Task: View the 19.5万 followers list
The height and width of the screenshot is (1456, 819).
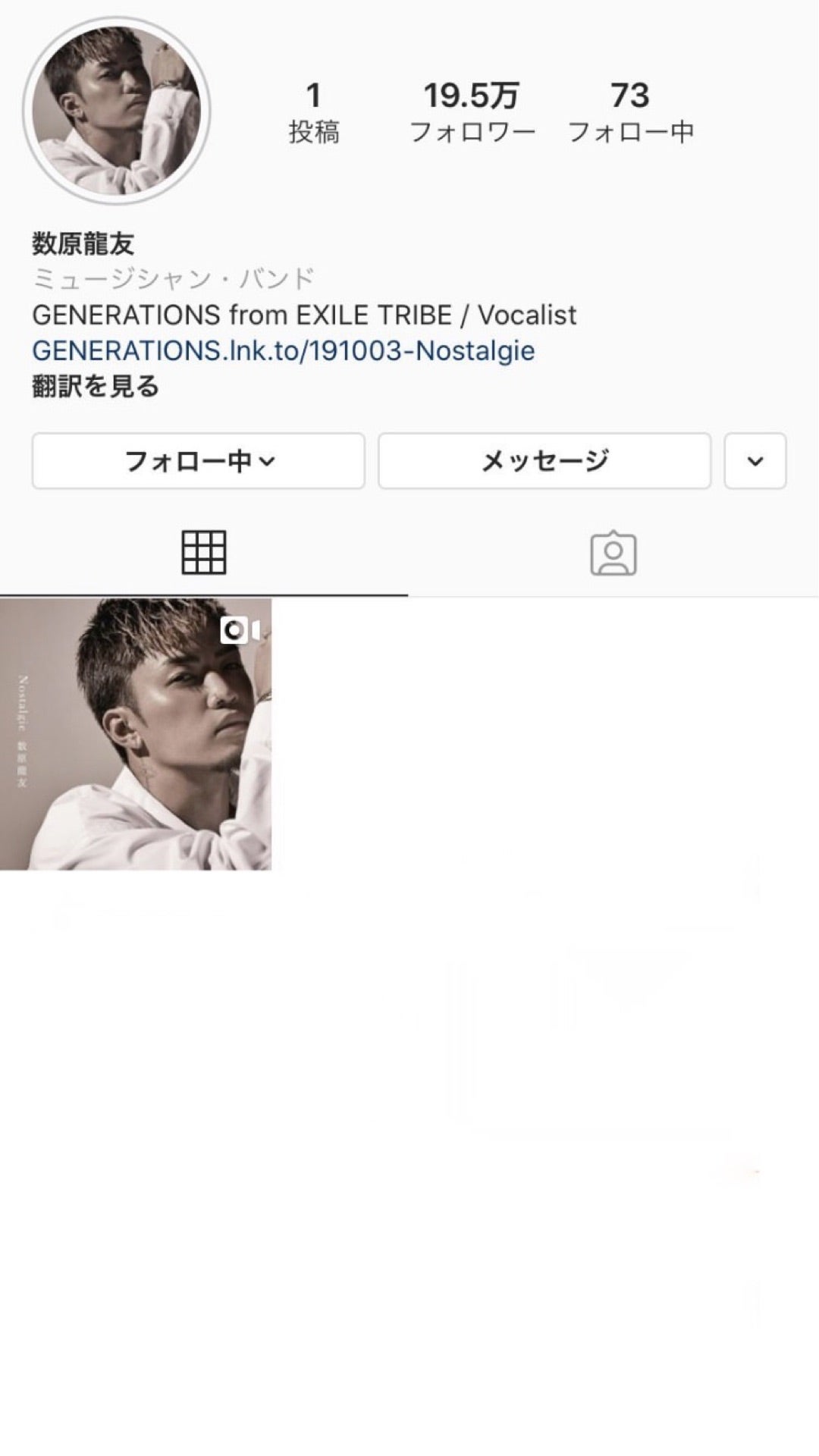Action: pyautogui.click(x=472, y=111)
